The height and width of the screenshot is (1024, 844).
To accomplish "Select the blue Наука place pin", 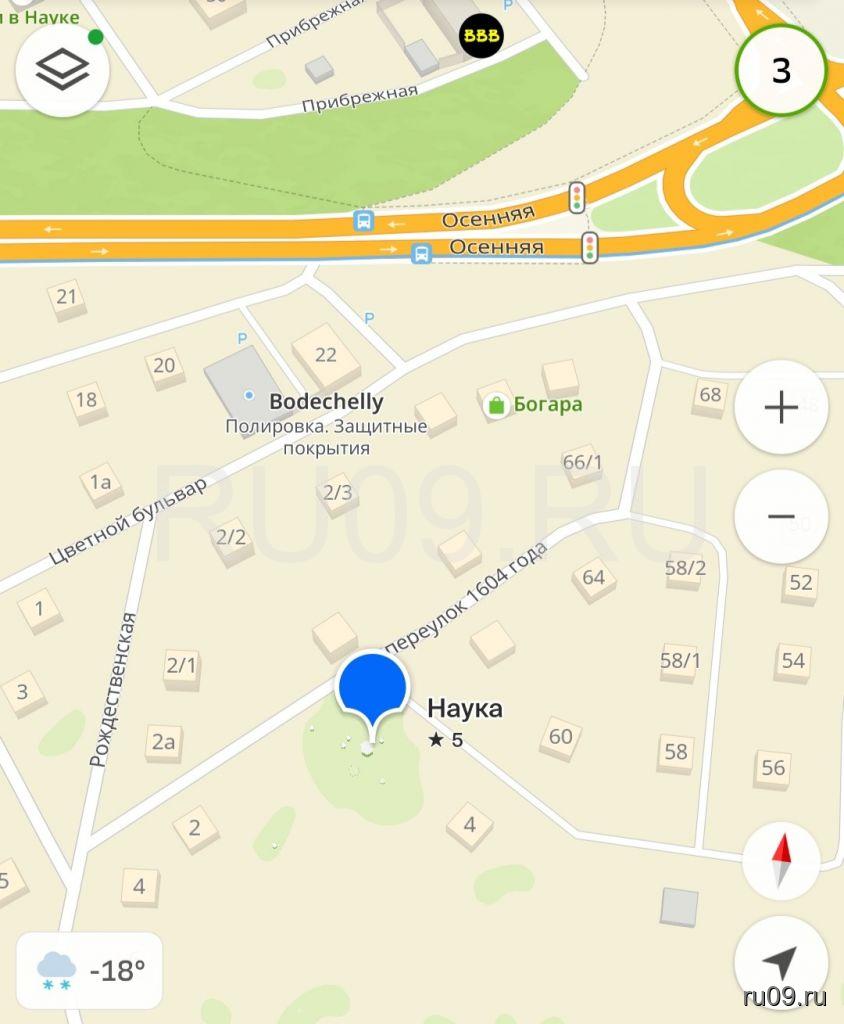I will (x=372, y=690).
